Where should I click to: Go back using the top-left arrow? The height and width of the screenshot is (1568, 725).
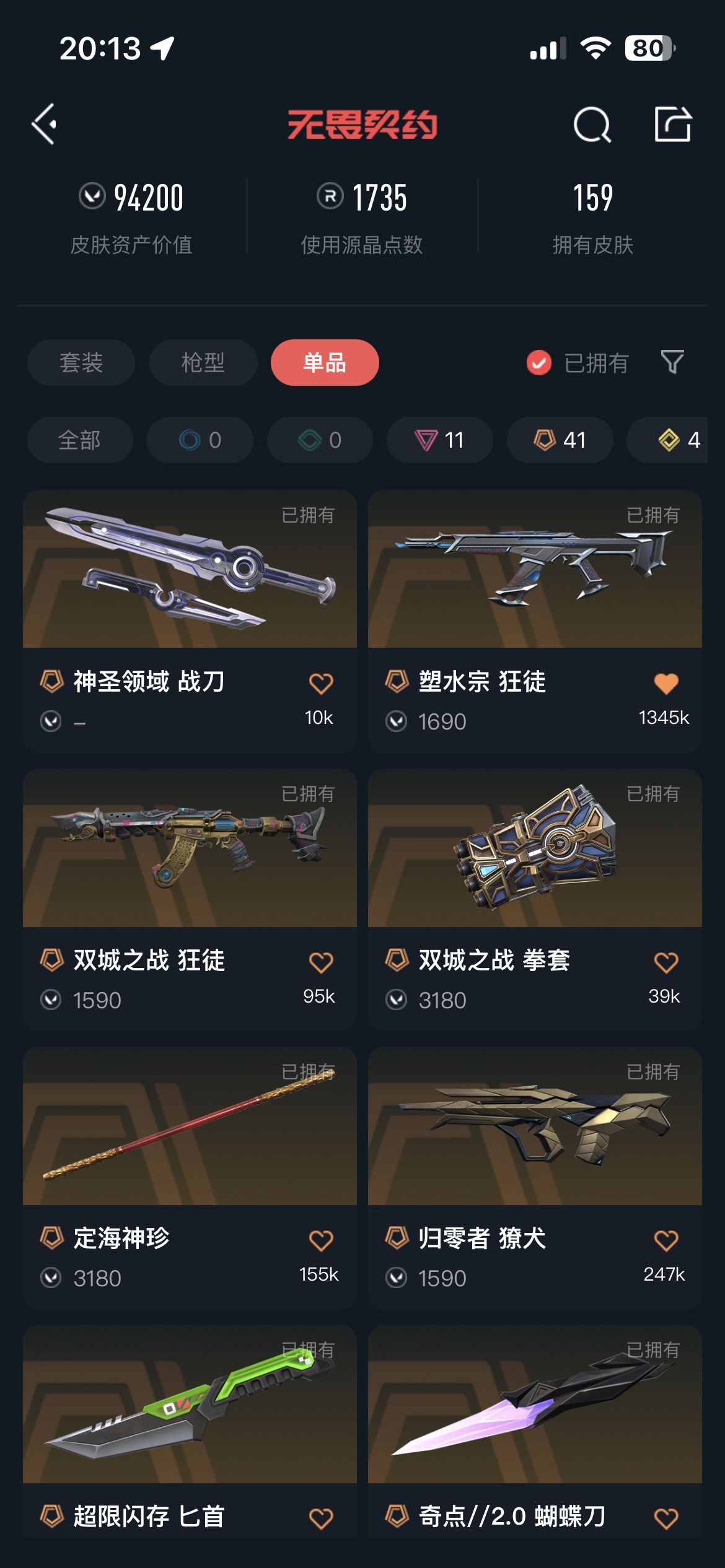[45, 124]
